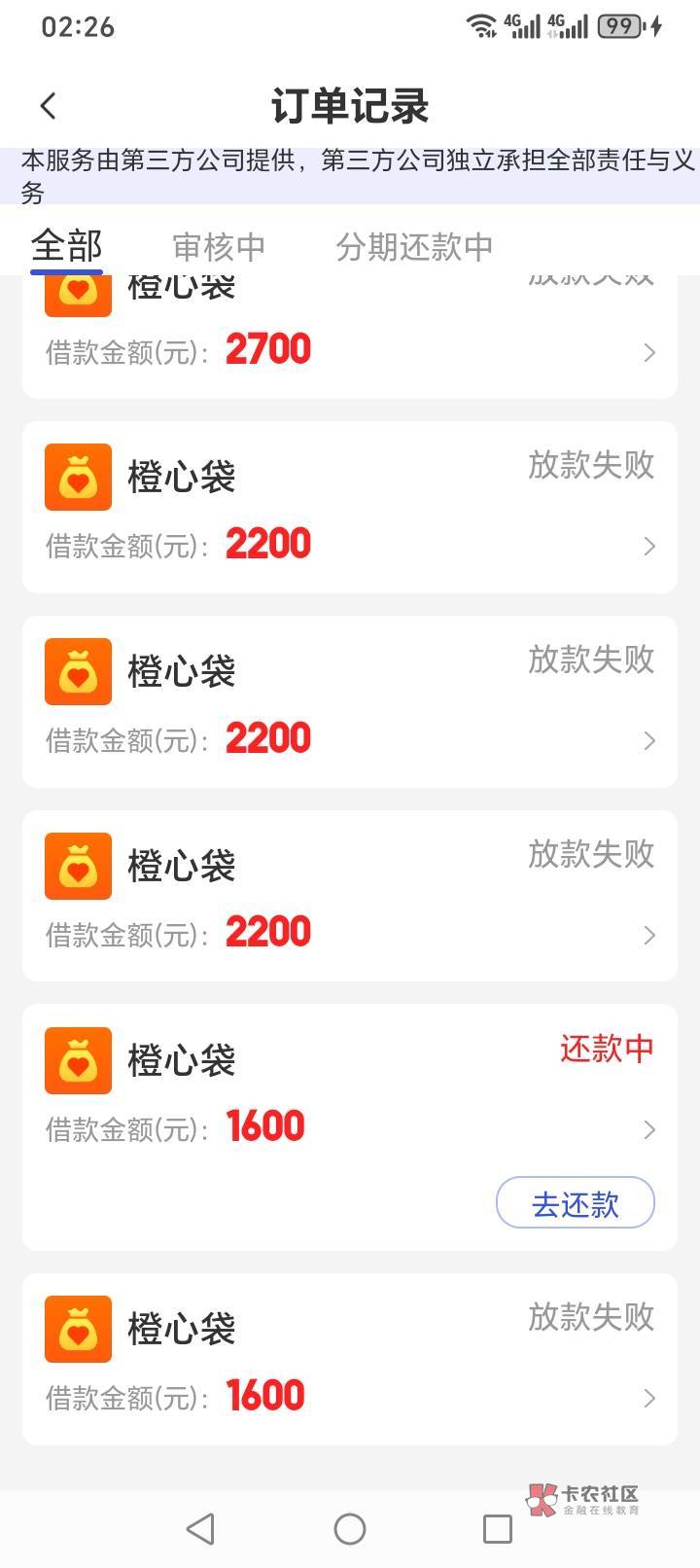This screenshot has width=700, height=1568.
Task: Select the 全部 tab
Action: 66,246
